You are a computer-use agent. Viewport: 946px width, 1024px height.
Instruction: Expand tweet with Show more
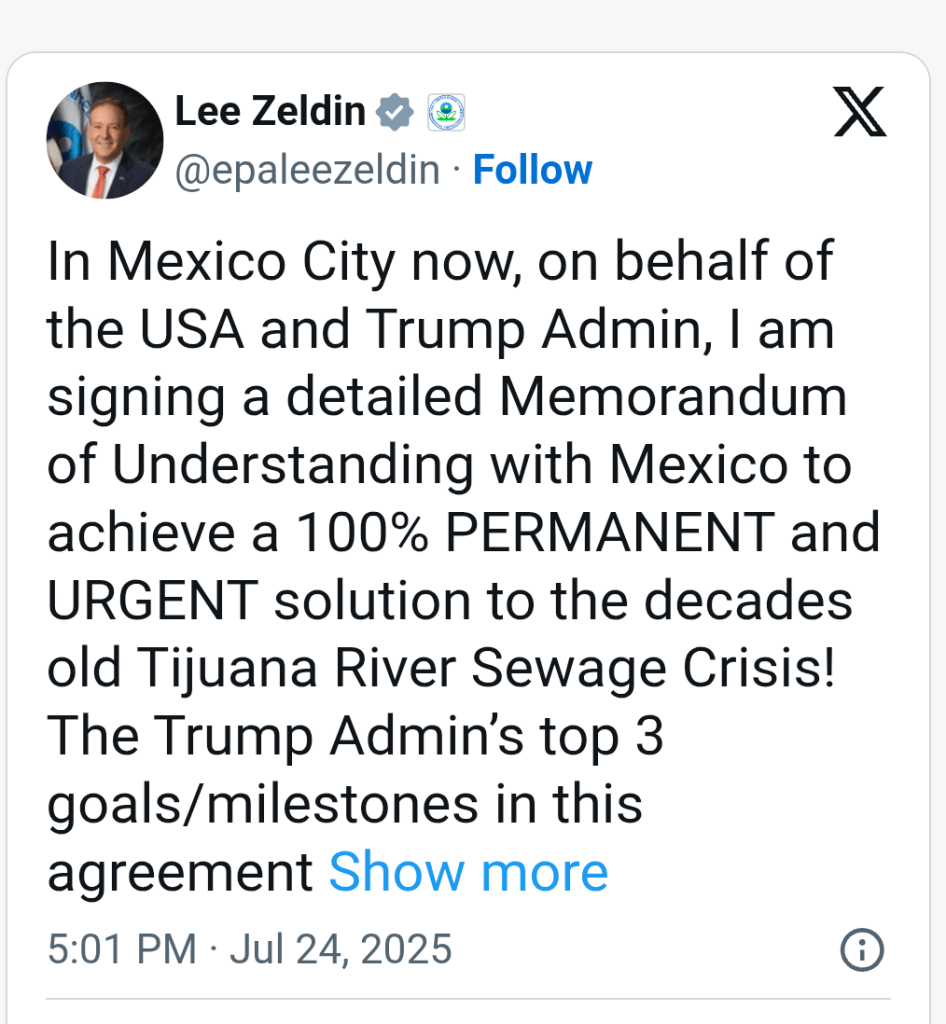coord(468,871)
